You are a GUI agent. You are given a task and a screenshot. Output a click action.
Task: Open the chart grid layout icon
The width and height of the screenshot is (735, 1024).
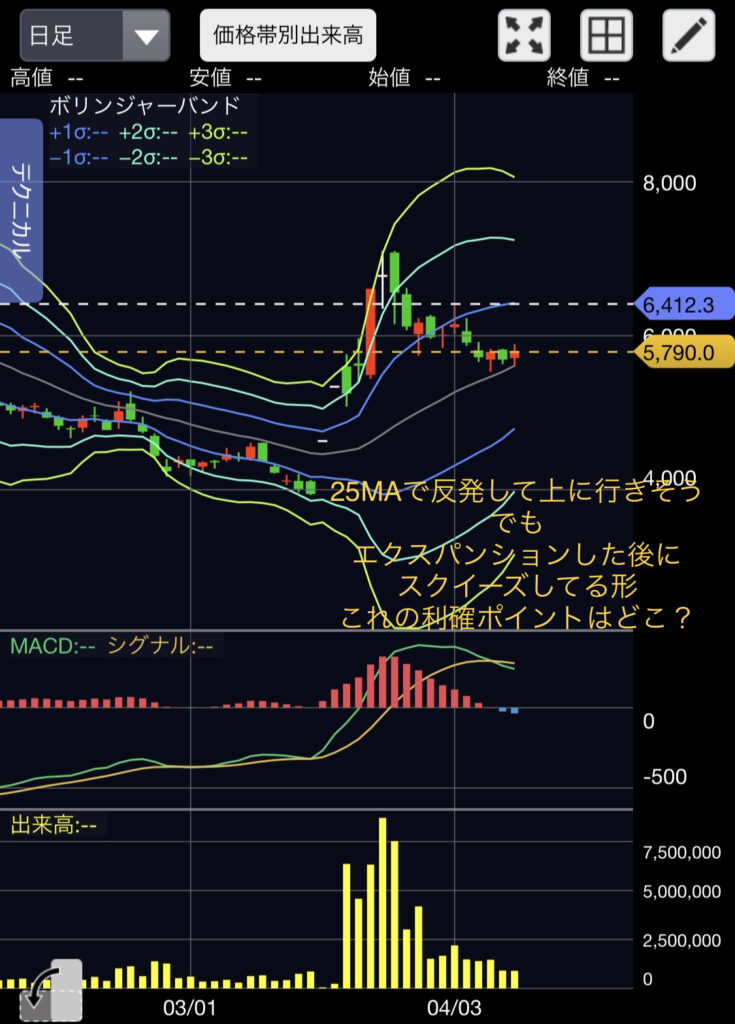coord(606,37)
